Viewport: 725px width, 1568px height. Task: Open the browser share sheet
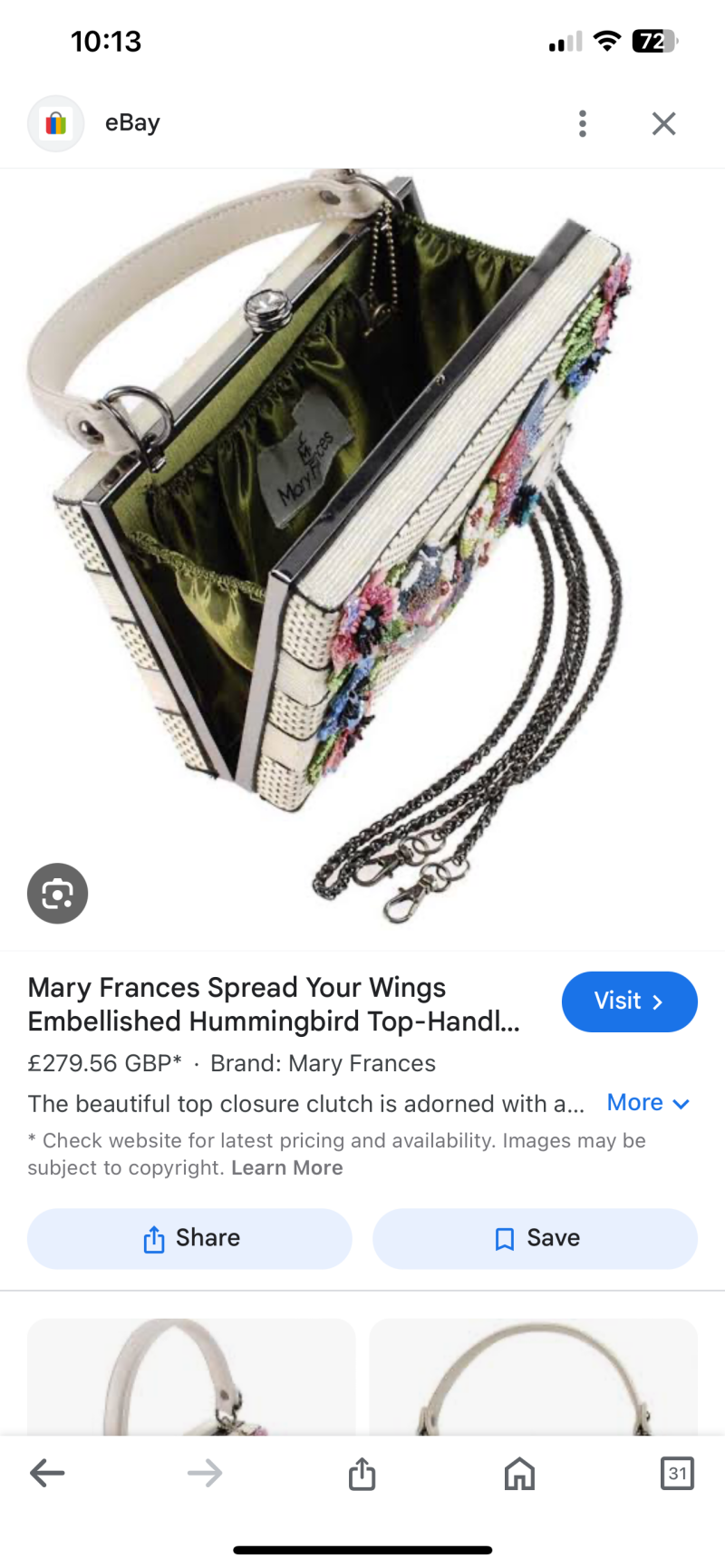362,1473
